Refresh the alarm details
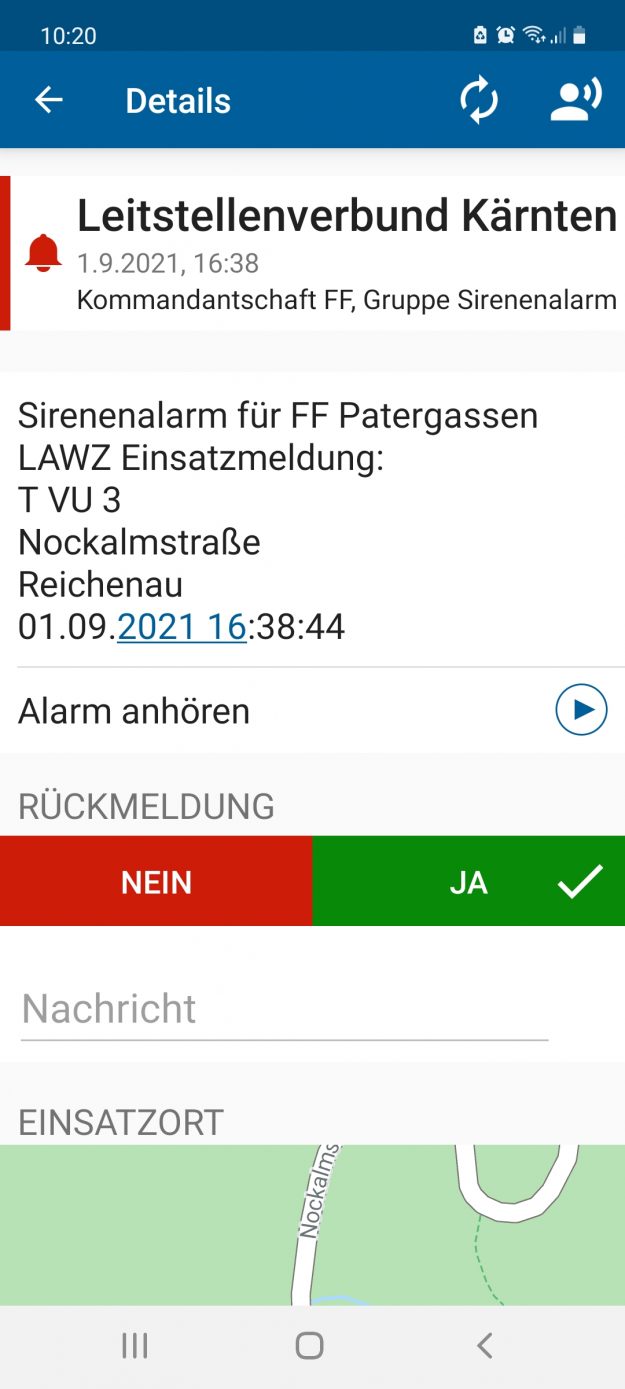 [479, 101]
